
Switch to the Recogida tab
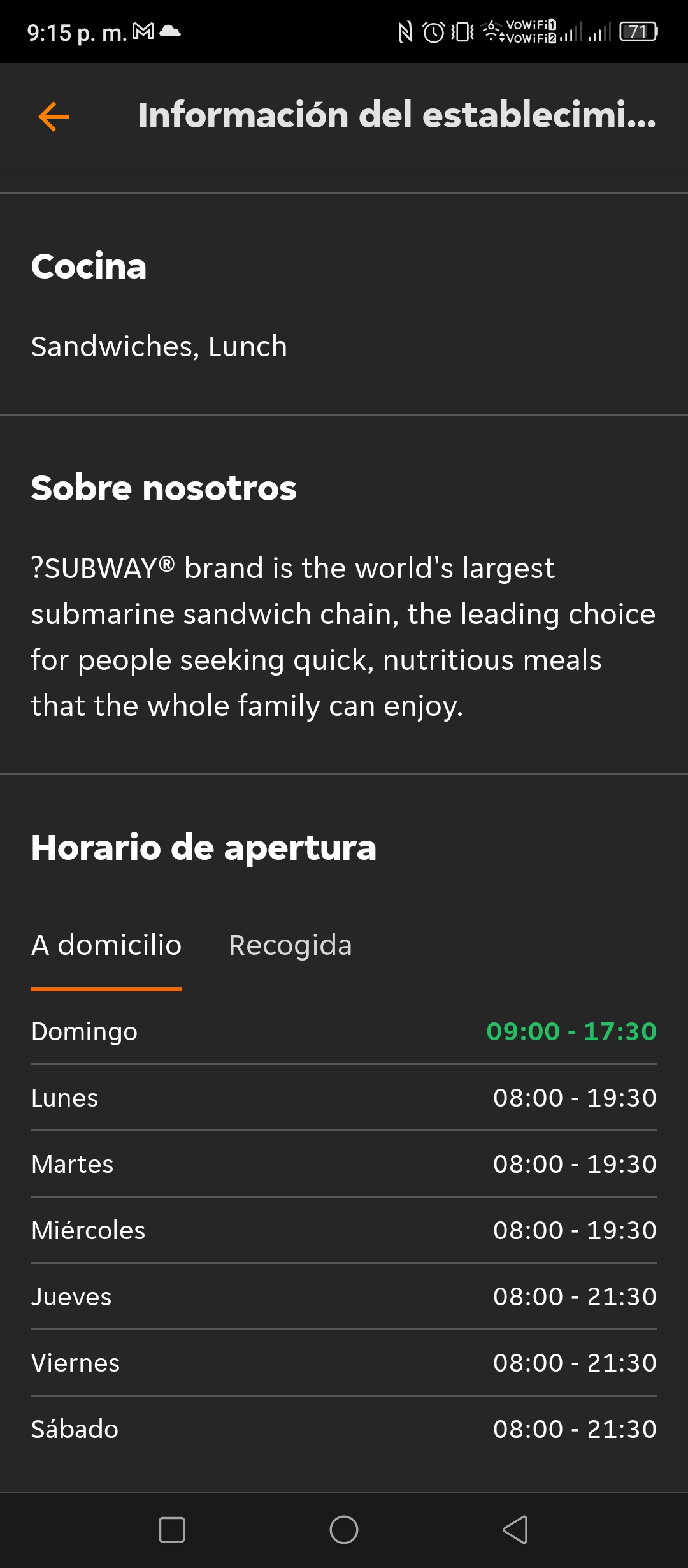pos(290,945)
